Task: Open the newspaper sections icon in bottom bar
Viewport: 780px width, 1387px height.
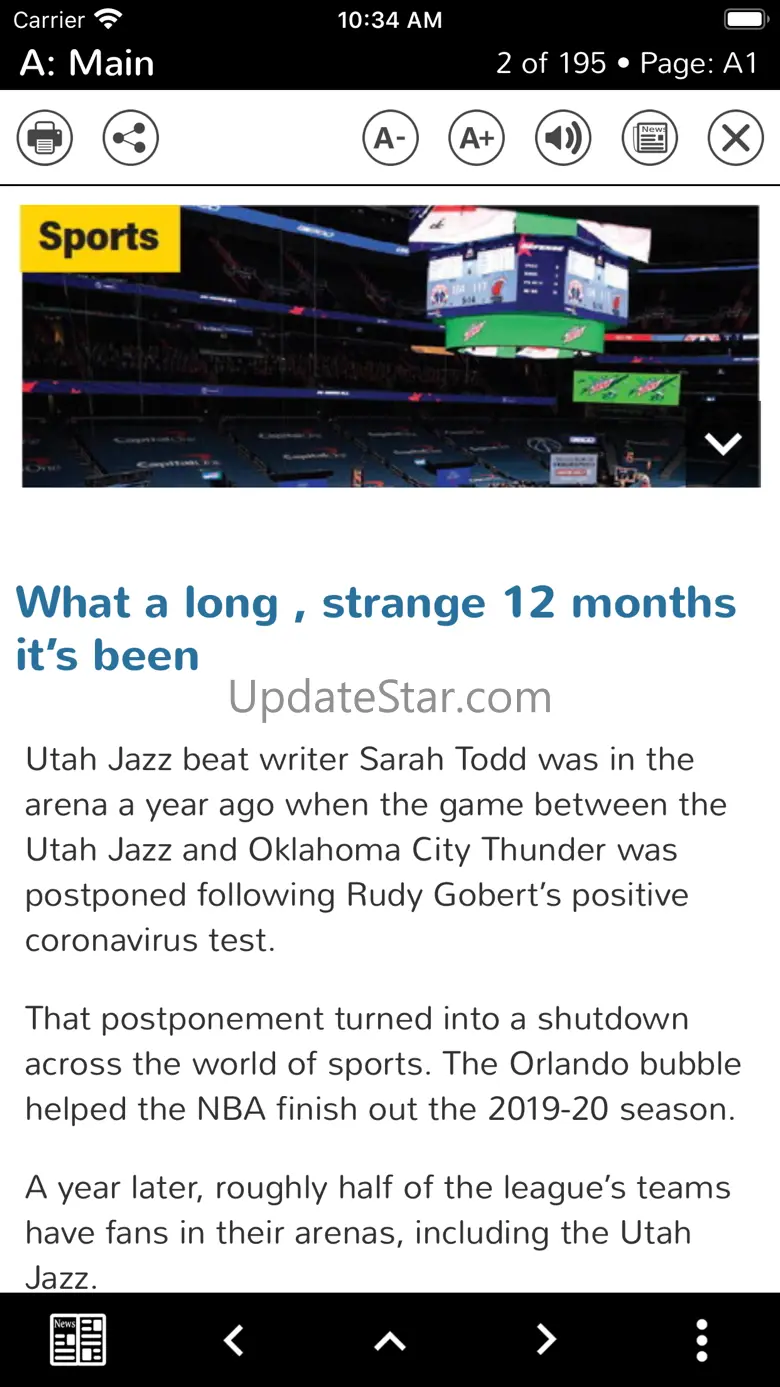Action: pos(78,1339)
